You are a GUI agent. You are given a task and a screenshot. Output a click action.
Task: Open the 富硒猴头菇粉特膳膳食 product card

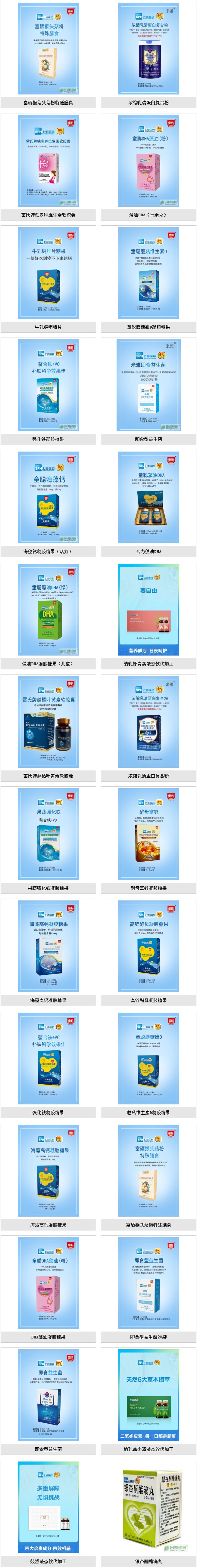(48, 49)
